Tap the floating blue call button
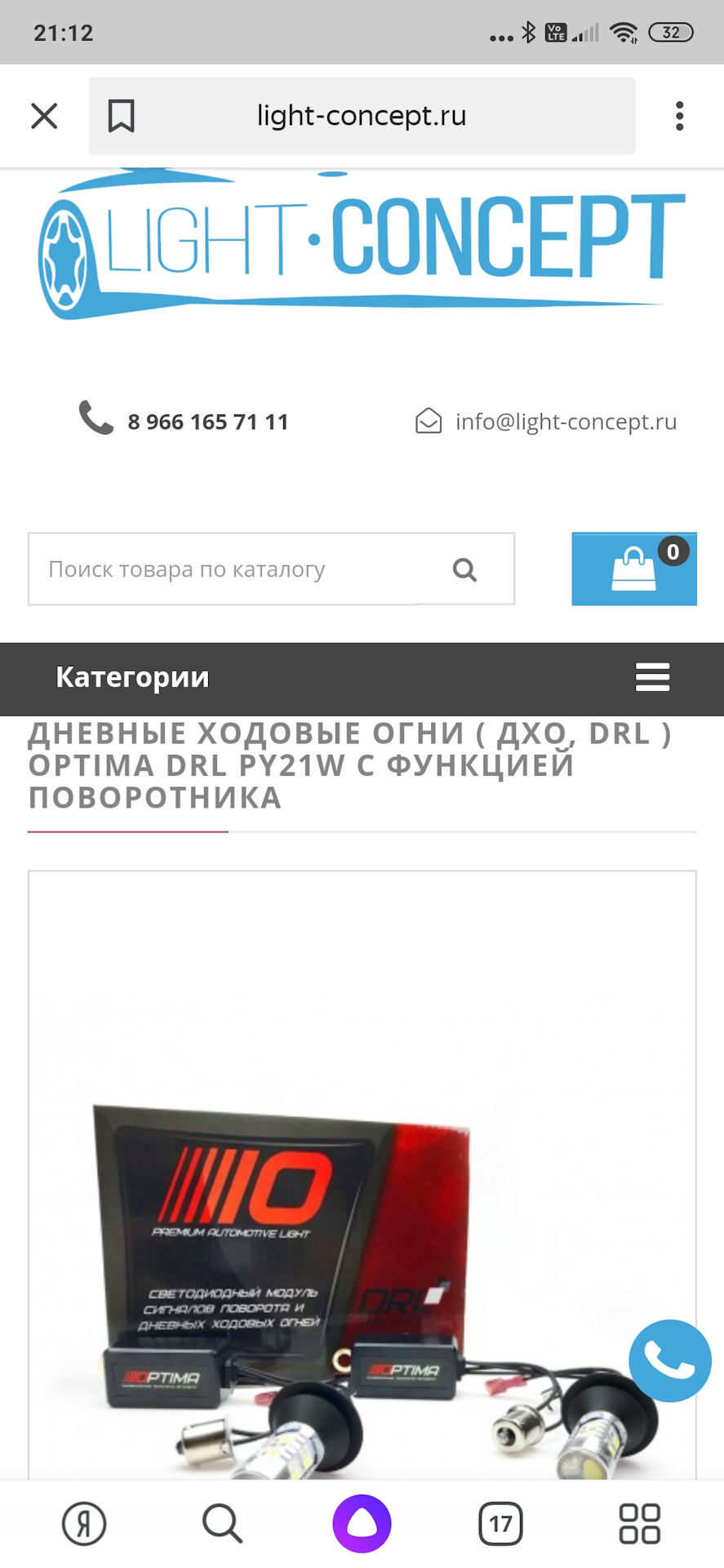Image resolution: width=724 pixels, height=1568 pixels. [x=669, y=1361]
